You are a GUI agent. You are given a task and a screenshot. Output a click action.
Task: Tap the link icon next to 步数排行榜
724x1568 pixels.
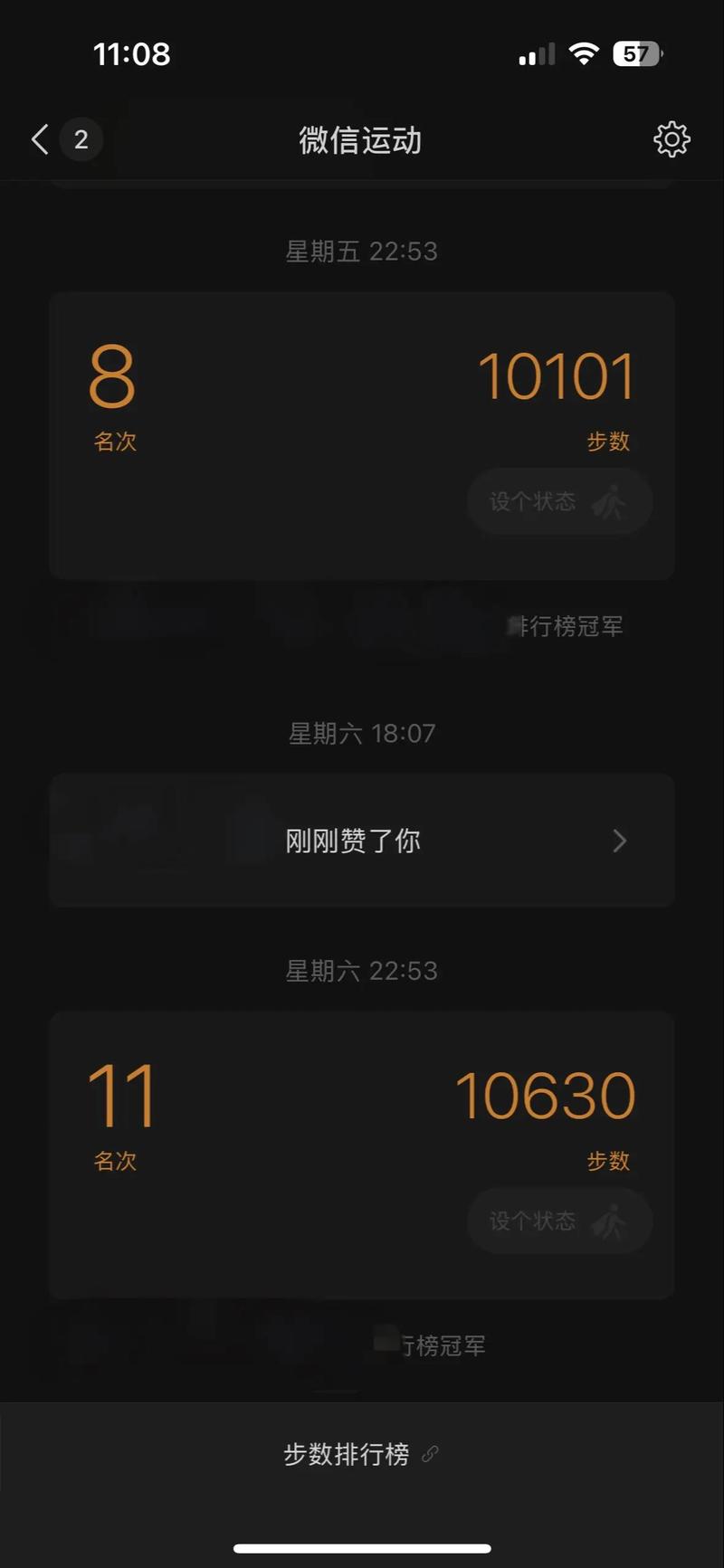tap(430, 1455)
